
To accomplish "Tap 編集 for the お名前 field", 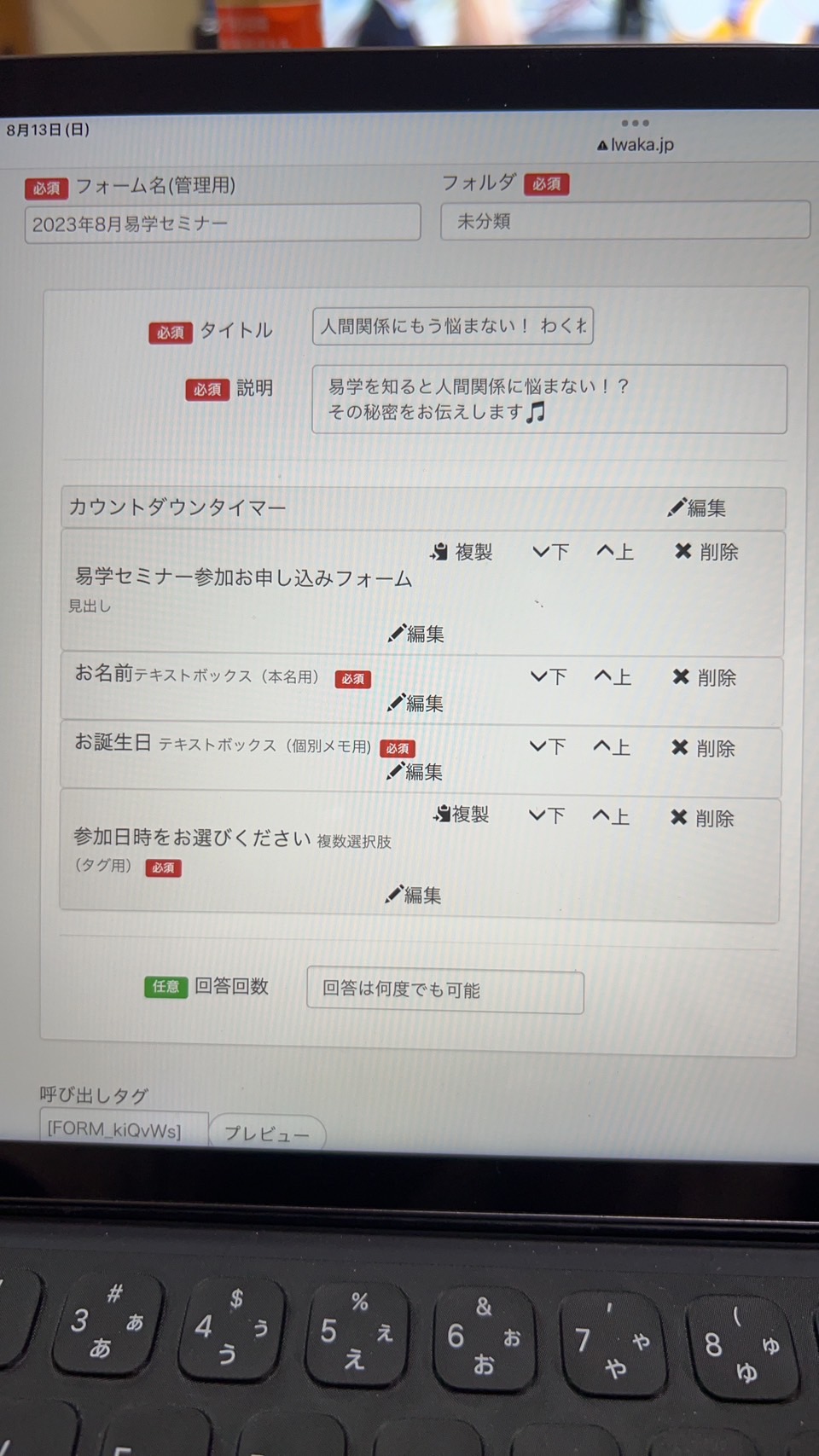I will 415,704.
